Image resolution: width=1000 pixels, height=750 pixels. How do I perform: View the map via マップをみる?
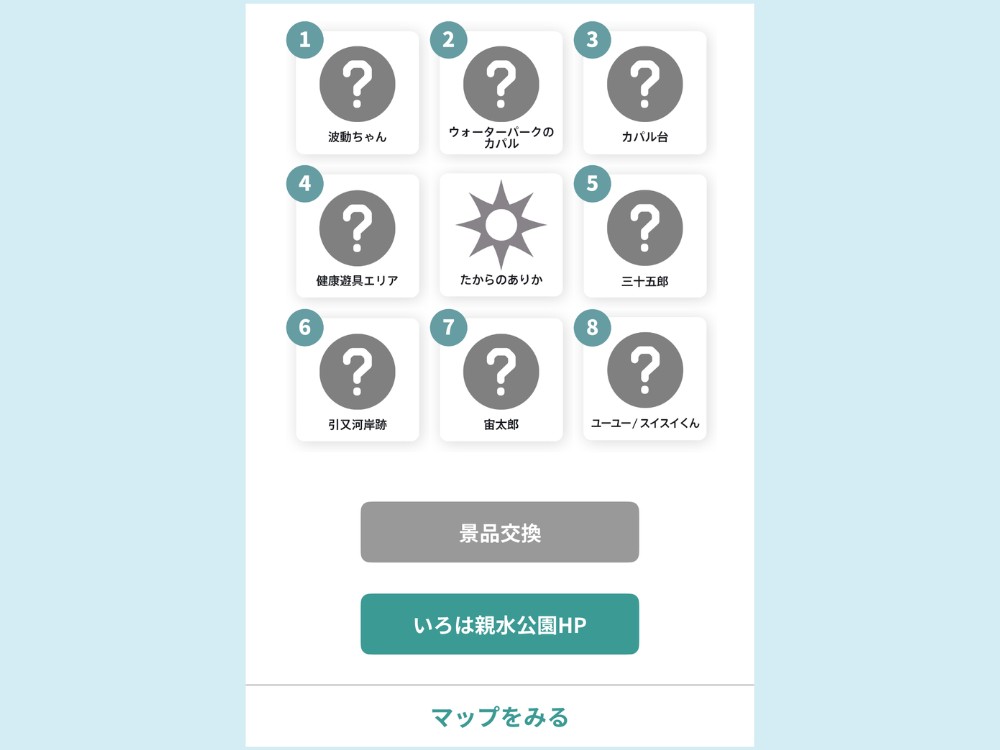point(500,716)
